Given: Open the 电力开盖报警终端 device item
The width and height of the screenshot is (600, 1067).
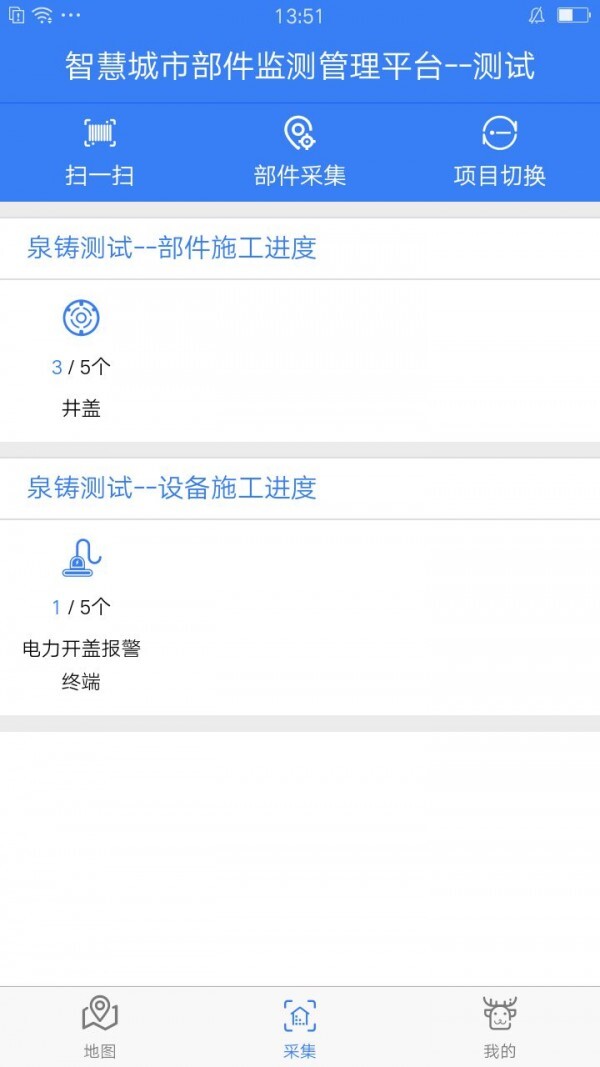Looking at the screenshot, I should point(81,616).
